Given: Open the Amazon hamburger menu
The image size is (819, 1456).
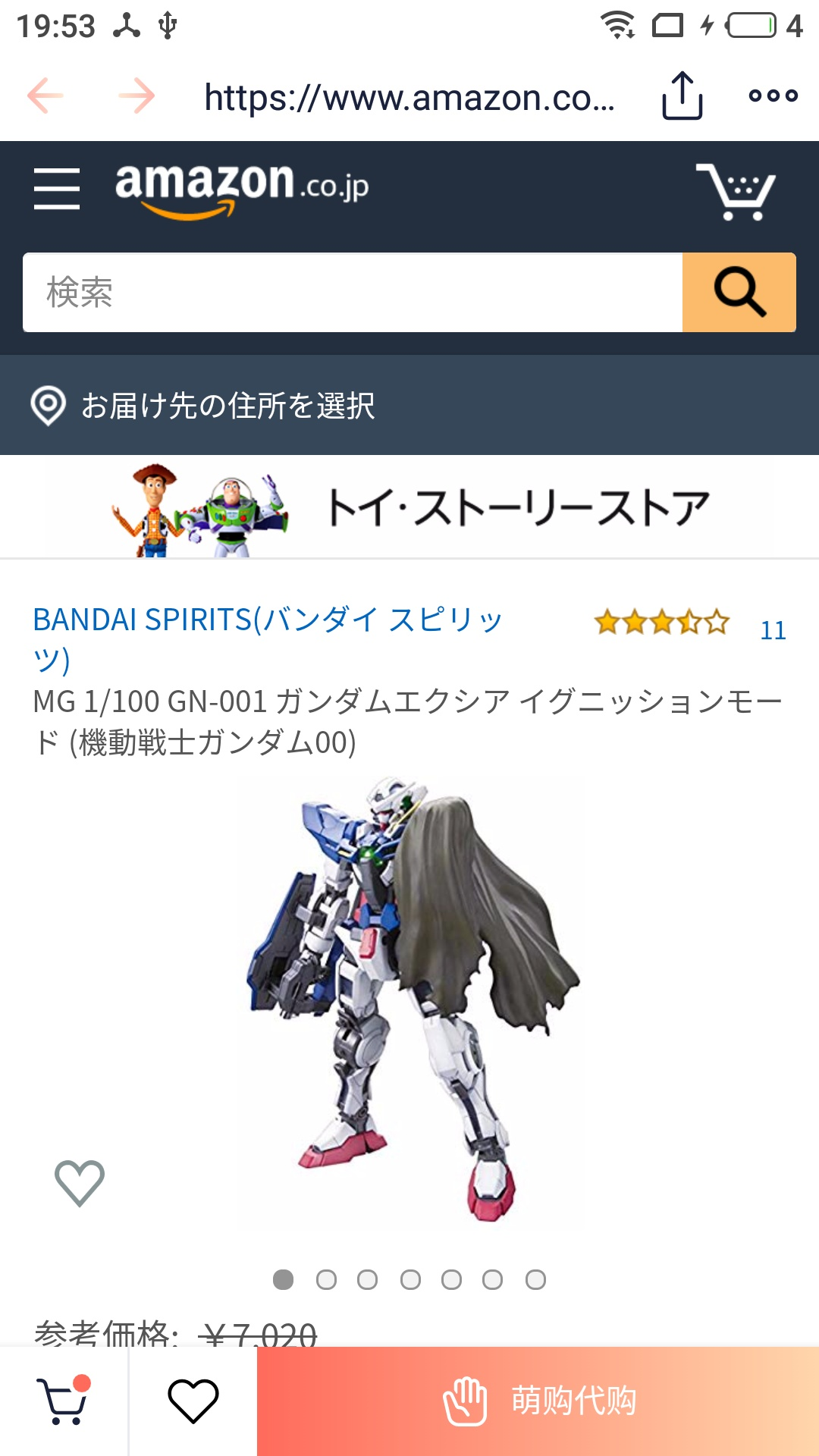Looking at the screenshot, I should point(57,189).
